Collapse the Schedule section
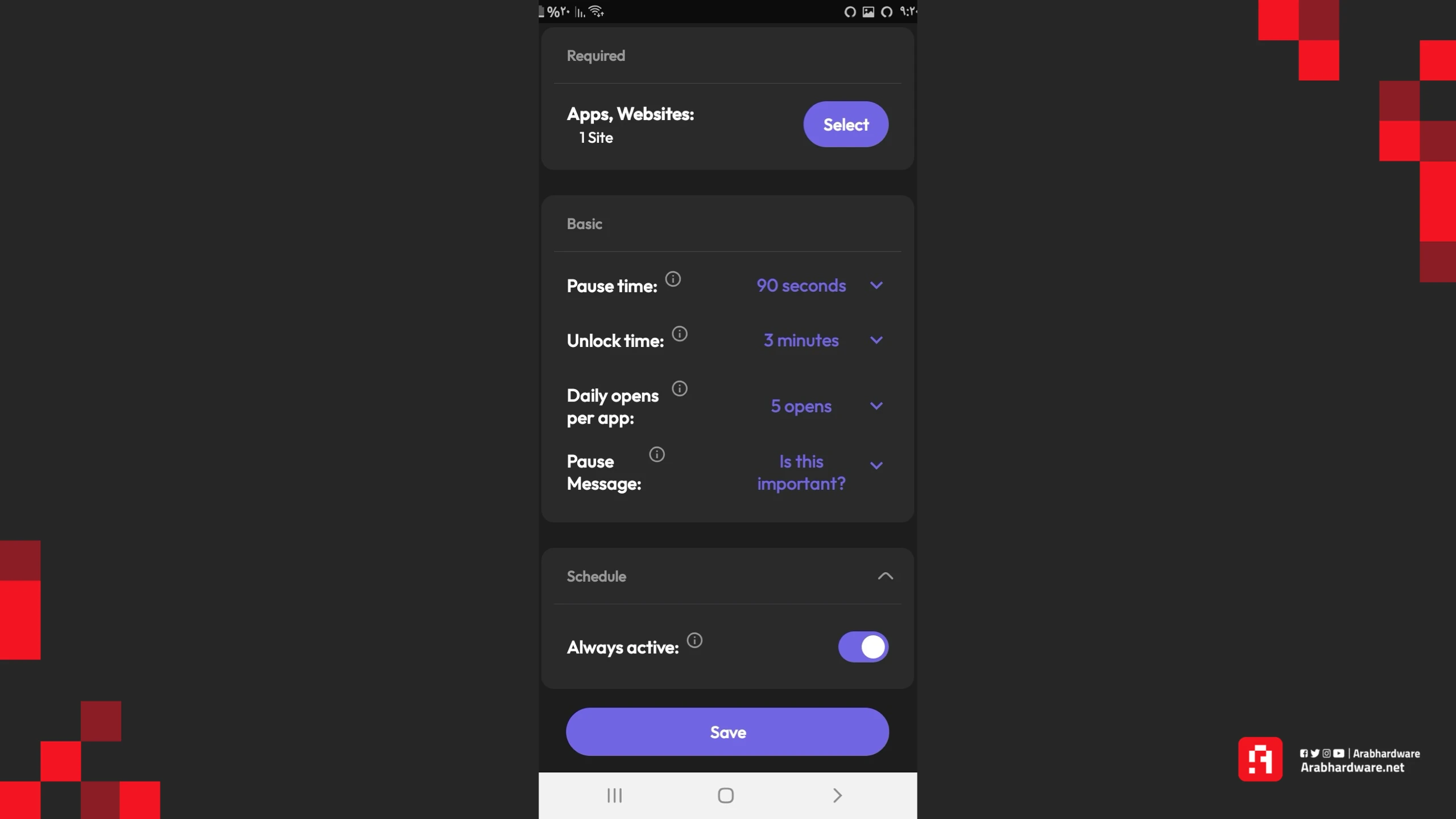The width and height of the screenshot is (1456, 819). pyautogui.click(x=885, y=576)
